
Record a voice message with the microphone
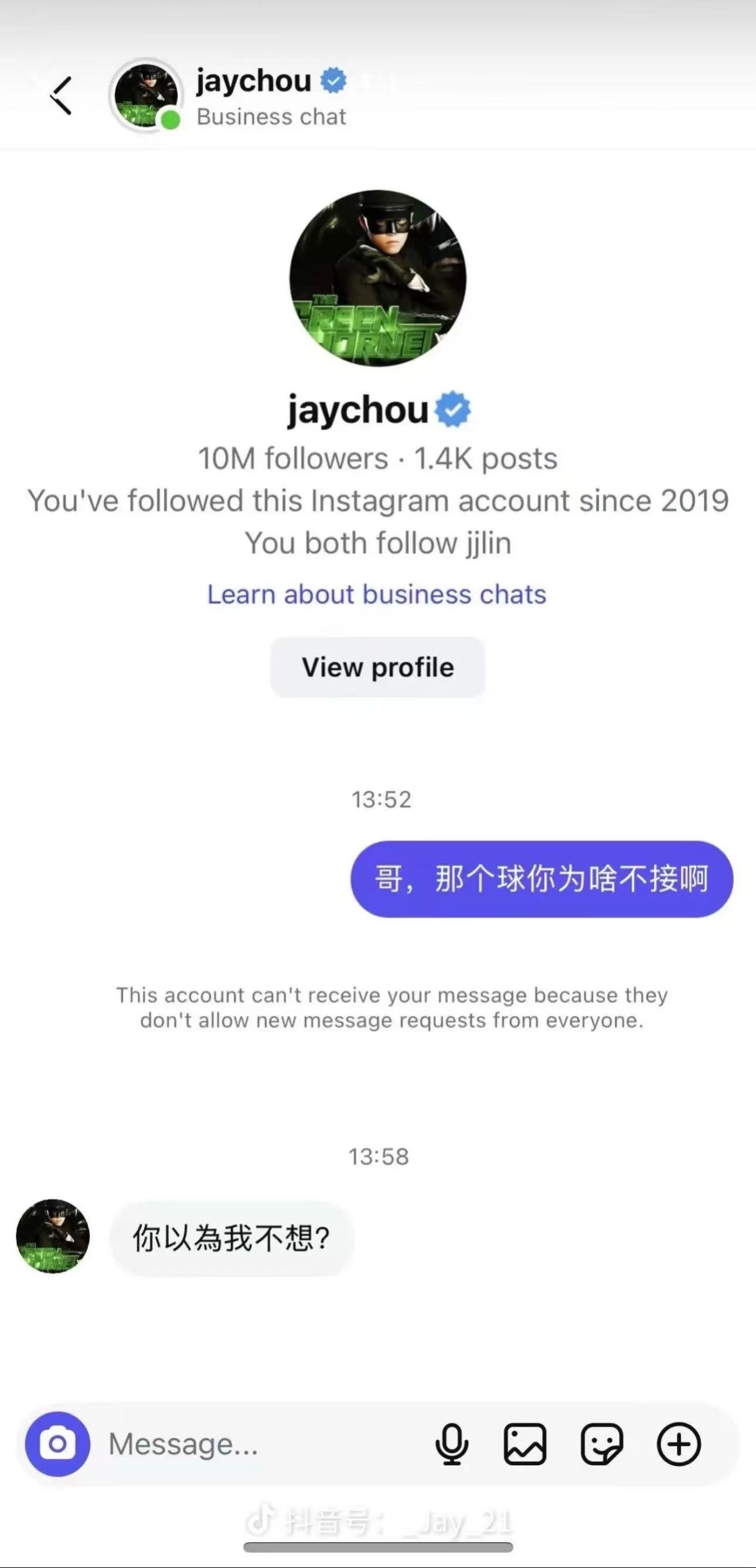[451, 1443]
